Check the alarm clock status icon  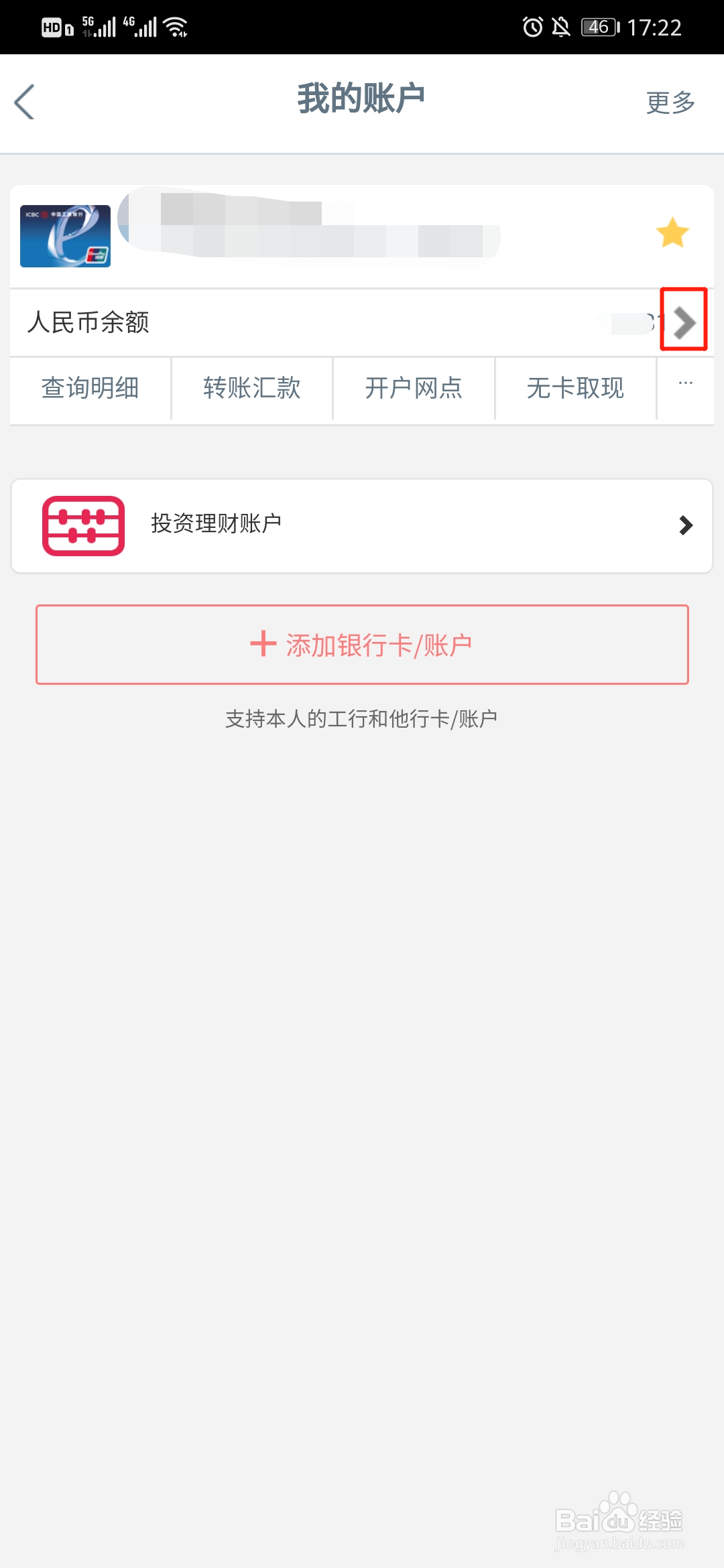pyautogui.click(x=532, y=27)
